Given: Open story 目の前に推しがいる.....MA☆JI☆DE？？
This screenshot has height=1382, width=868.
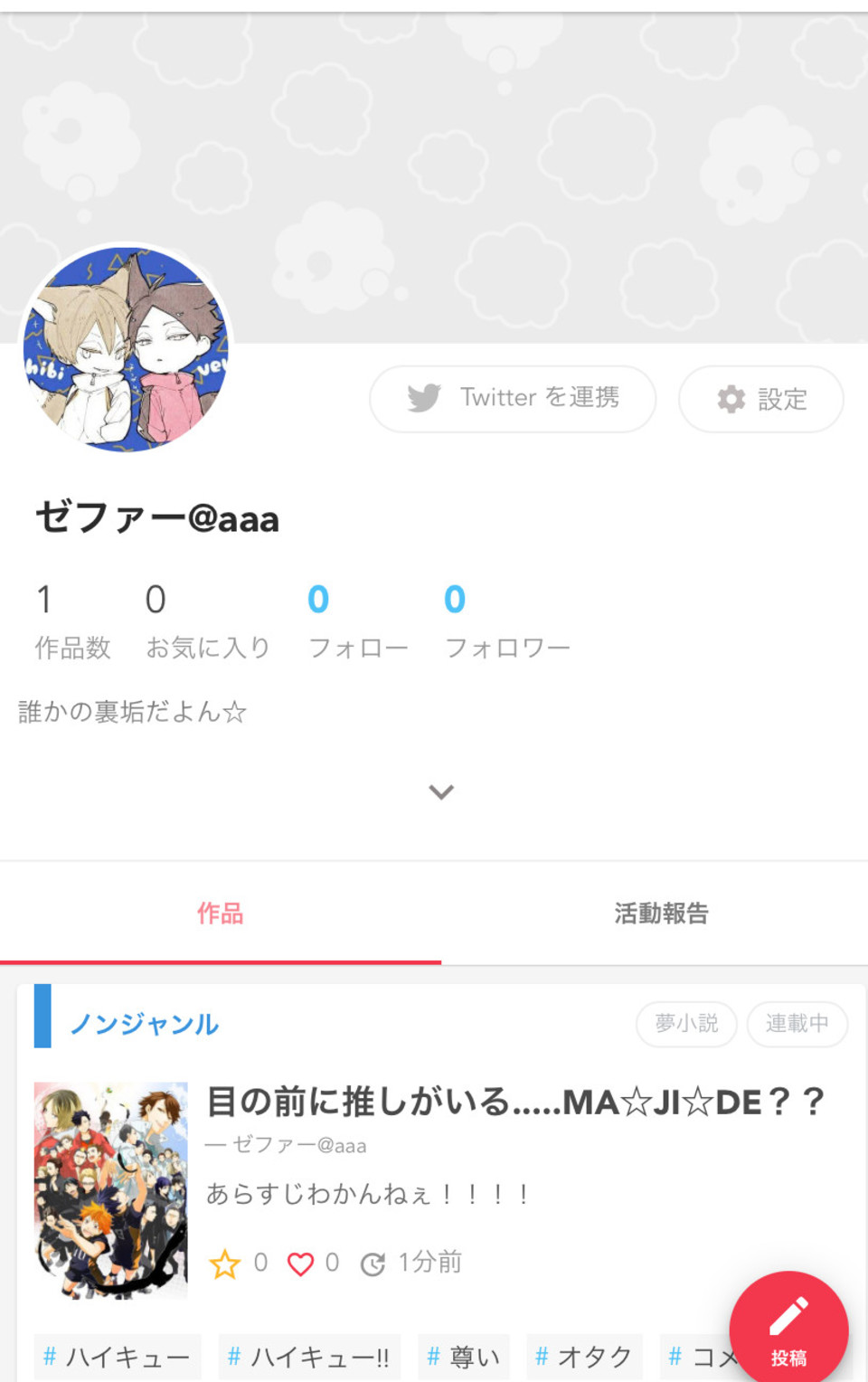Looking at the screenshot, I should coord(515,1103).
